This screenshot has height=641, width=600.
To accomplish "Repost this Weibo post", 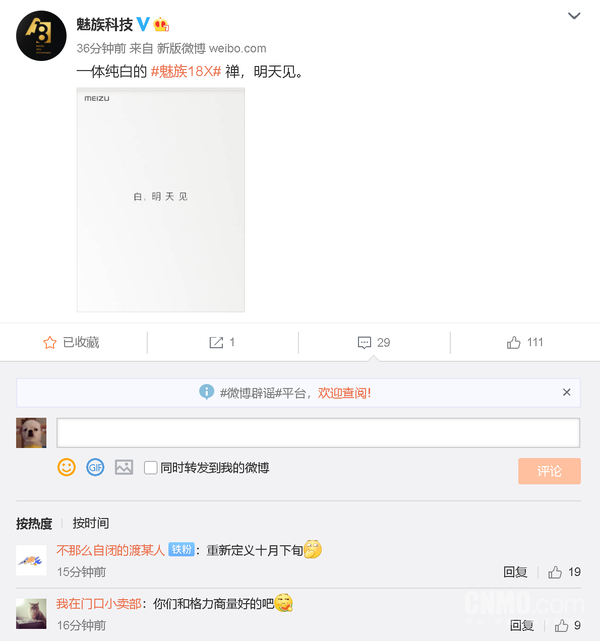I will pos(222,342).
